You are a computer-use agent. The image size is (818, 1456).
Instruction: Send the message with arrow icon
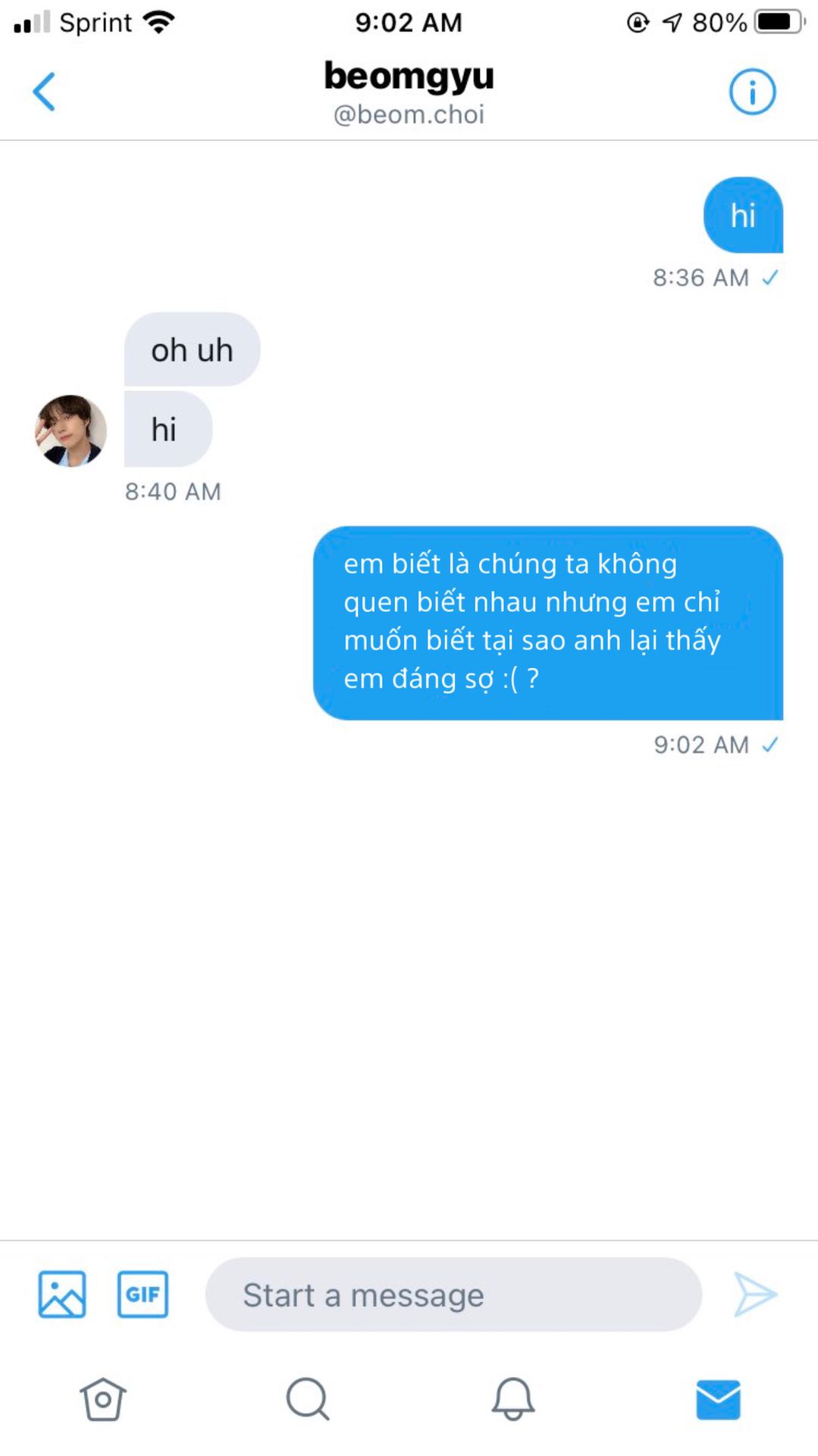(755, 1294)
